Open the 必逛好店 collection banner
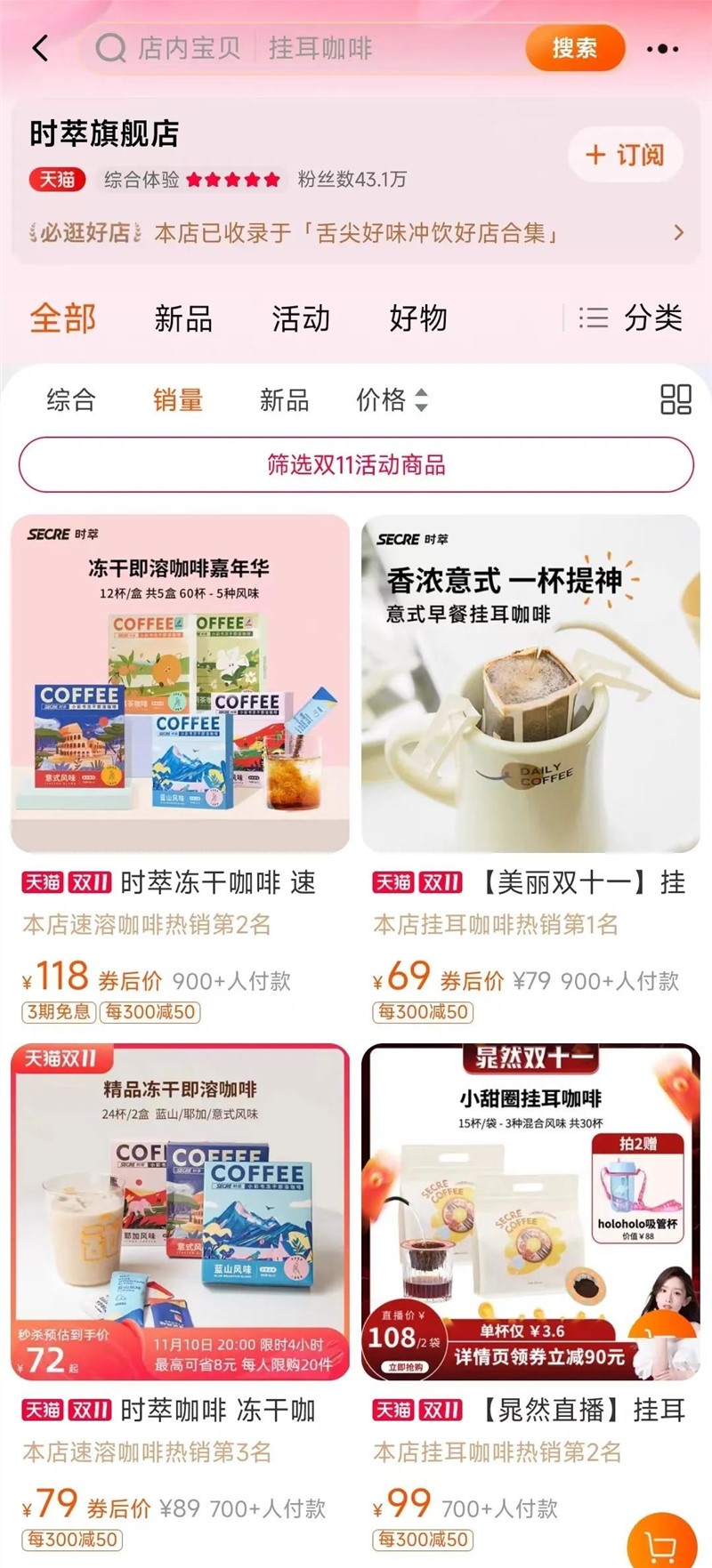The width and height of the screenshot is (712, 1568). (356, 233)
